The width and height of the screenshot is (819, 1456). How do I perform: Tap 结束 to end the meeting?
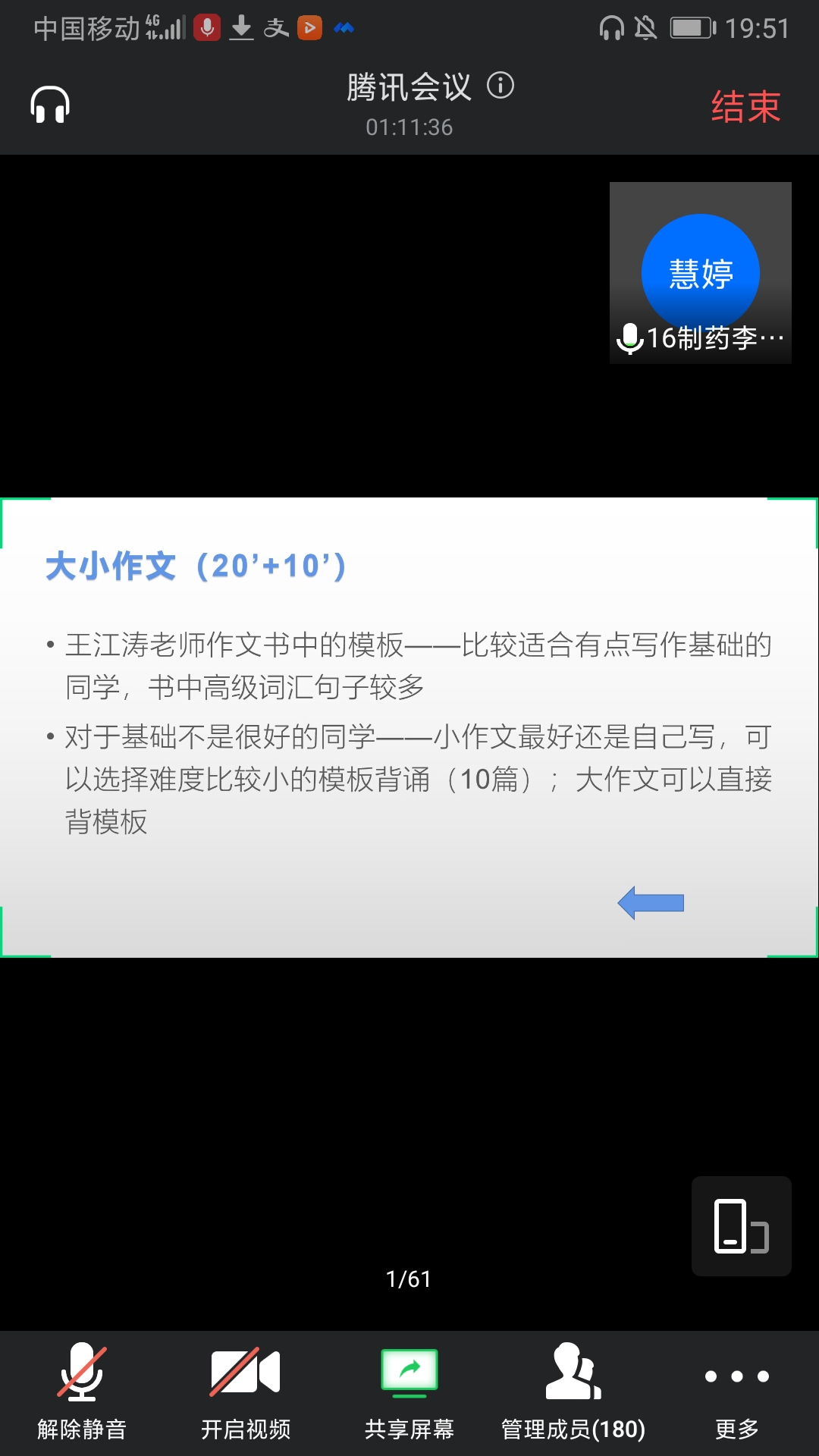click(745, 106)
